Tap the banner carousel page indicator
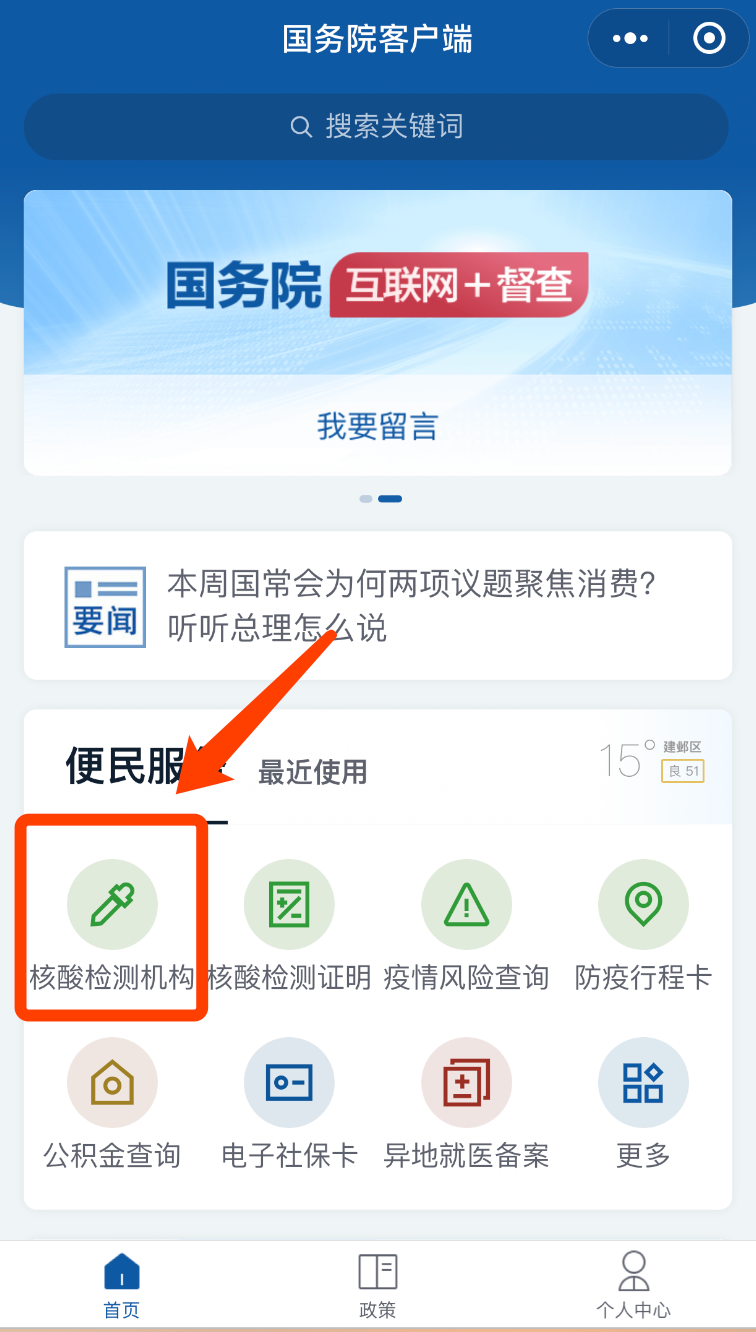The height and width of the screenshot is (1332, 756). tap(380, 498)
